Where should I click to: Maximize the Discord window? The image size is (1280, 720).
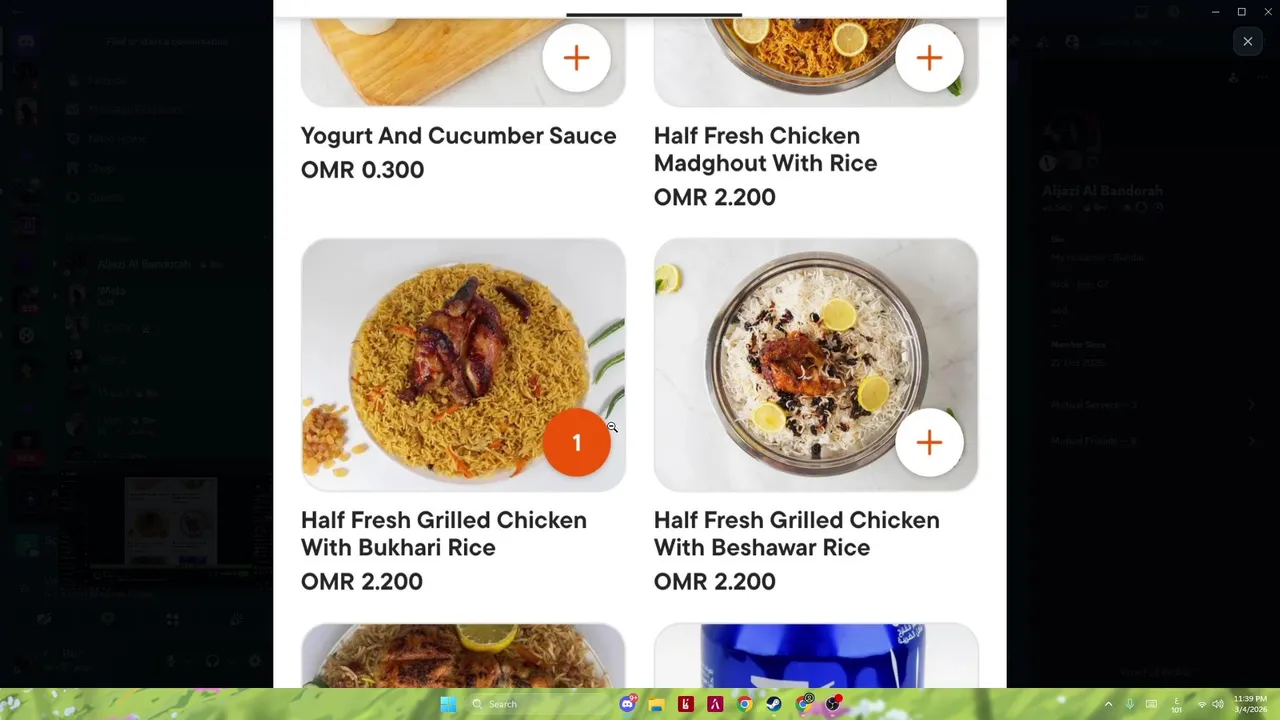point(1241,12)
